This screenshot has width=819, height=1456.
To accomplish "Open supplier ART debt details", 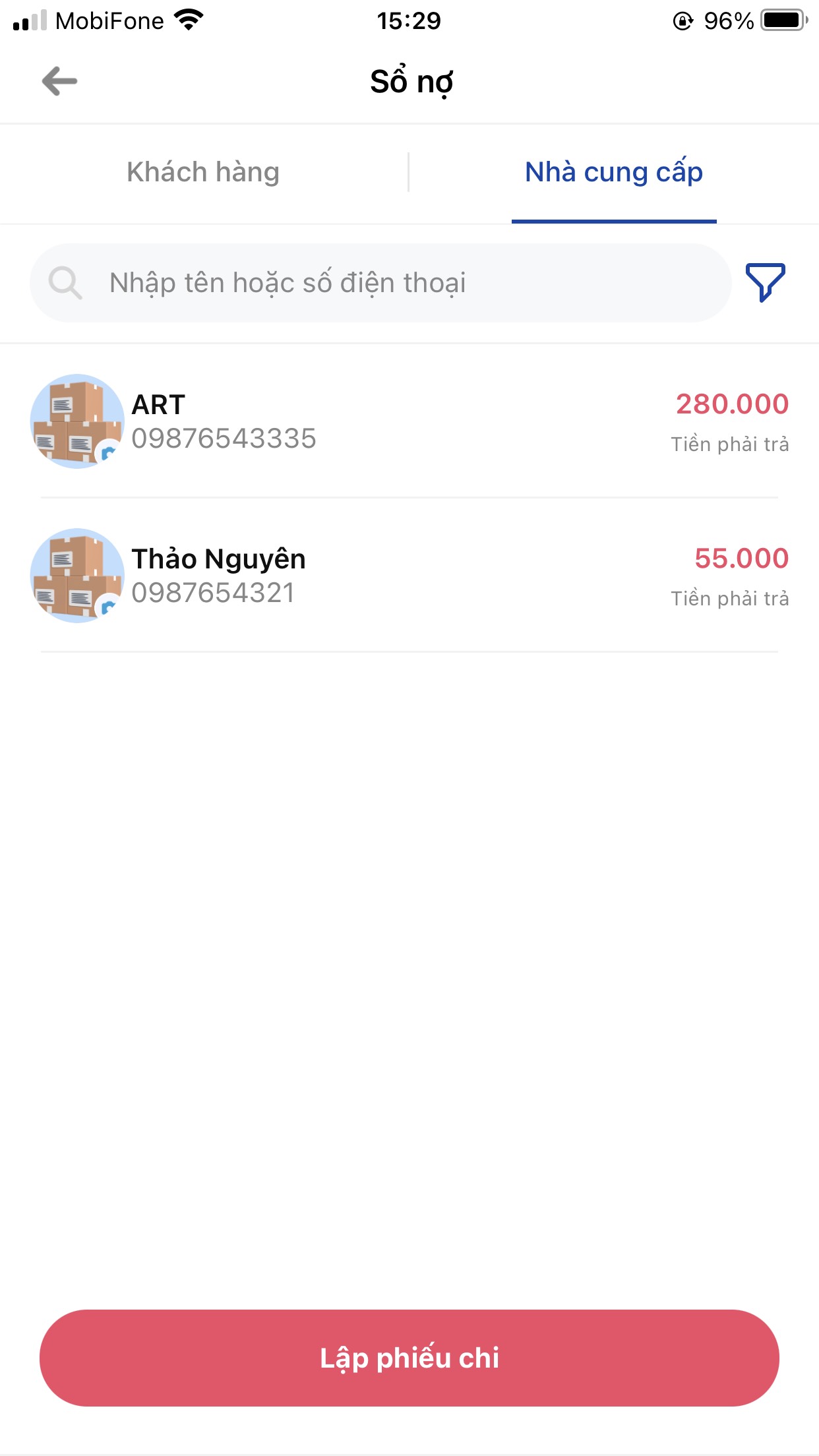I will click(409, 422).
